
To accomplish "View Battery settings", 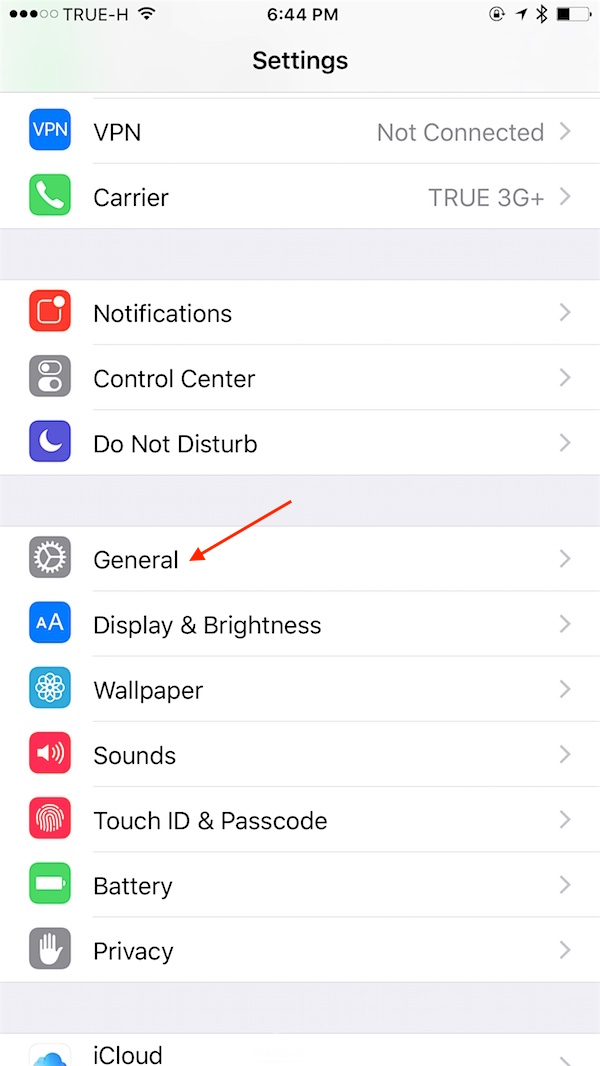I will pos(300,886).
